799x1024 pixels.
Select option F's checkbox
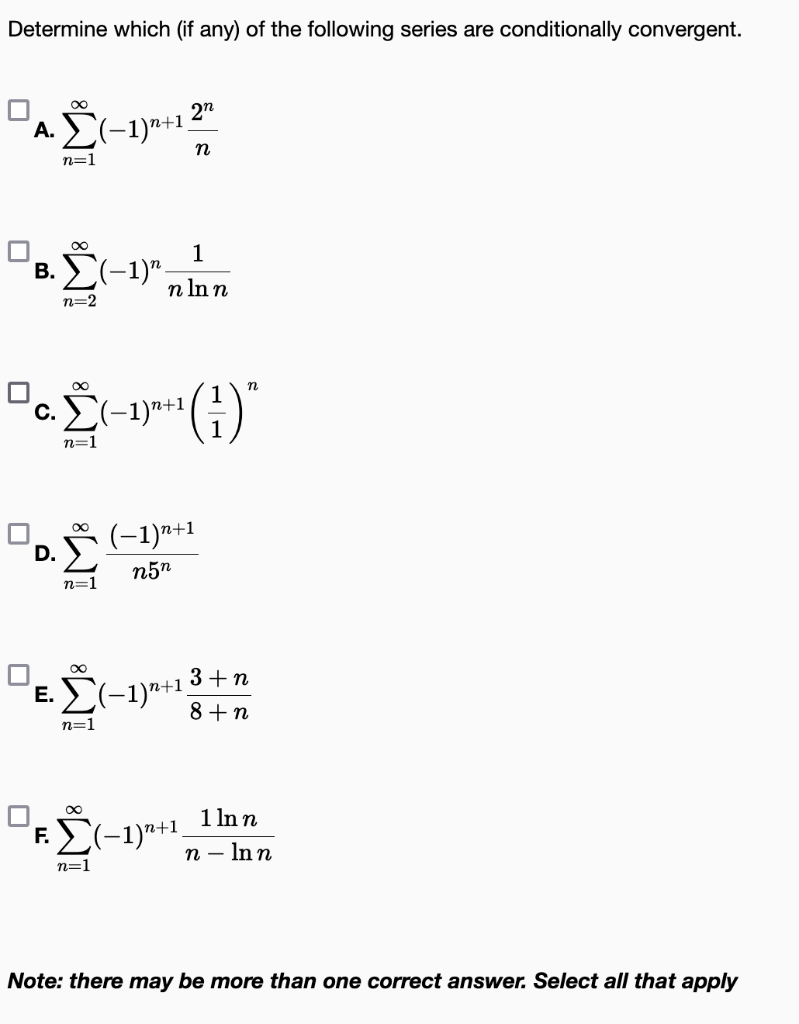16,816
